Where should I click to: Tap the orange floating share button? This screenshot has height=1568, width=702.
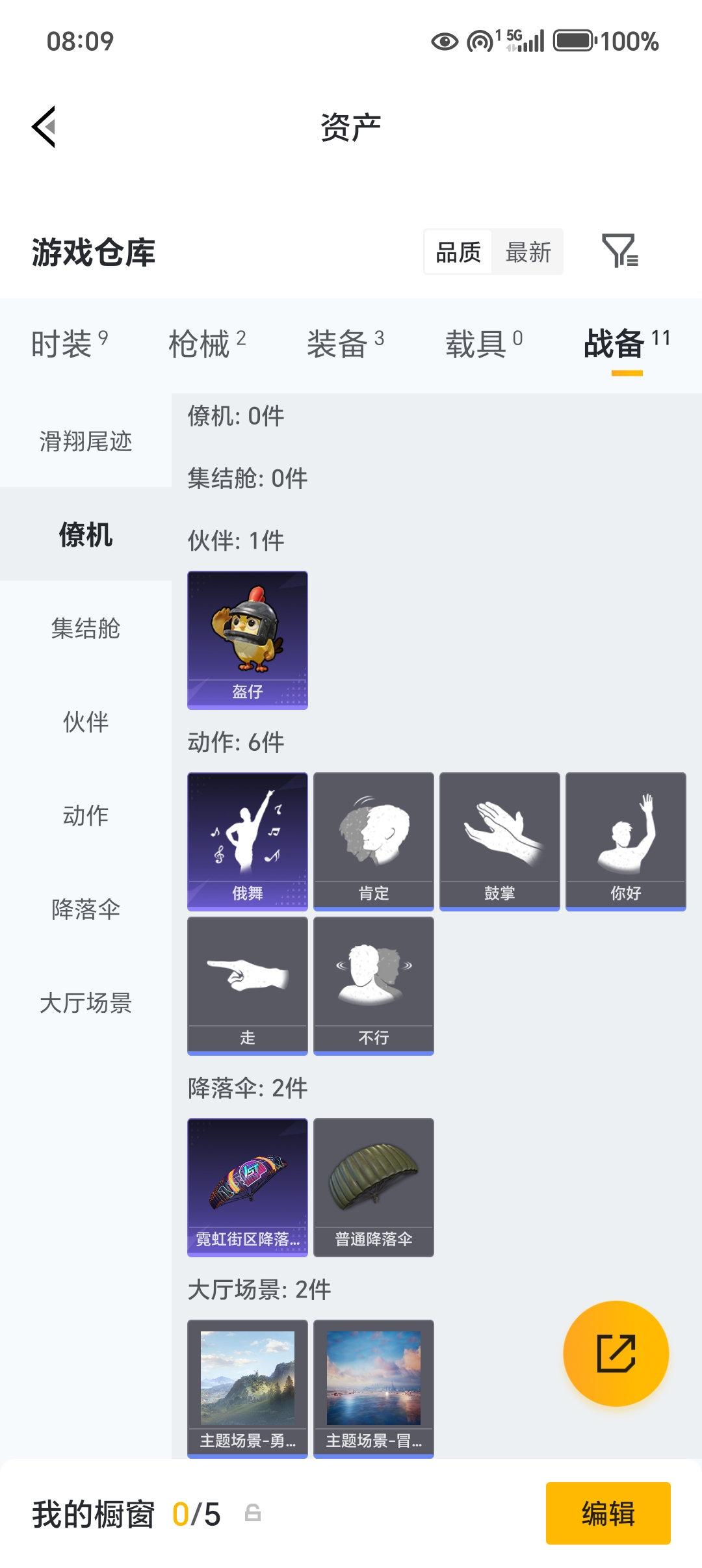(x=616, y=1353)
